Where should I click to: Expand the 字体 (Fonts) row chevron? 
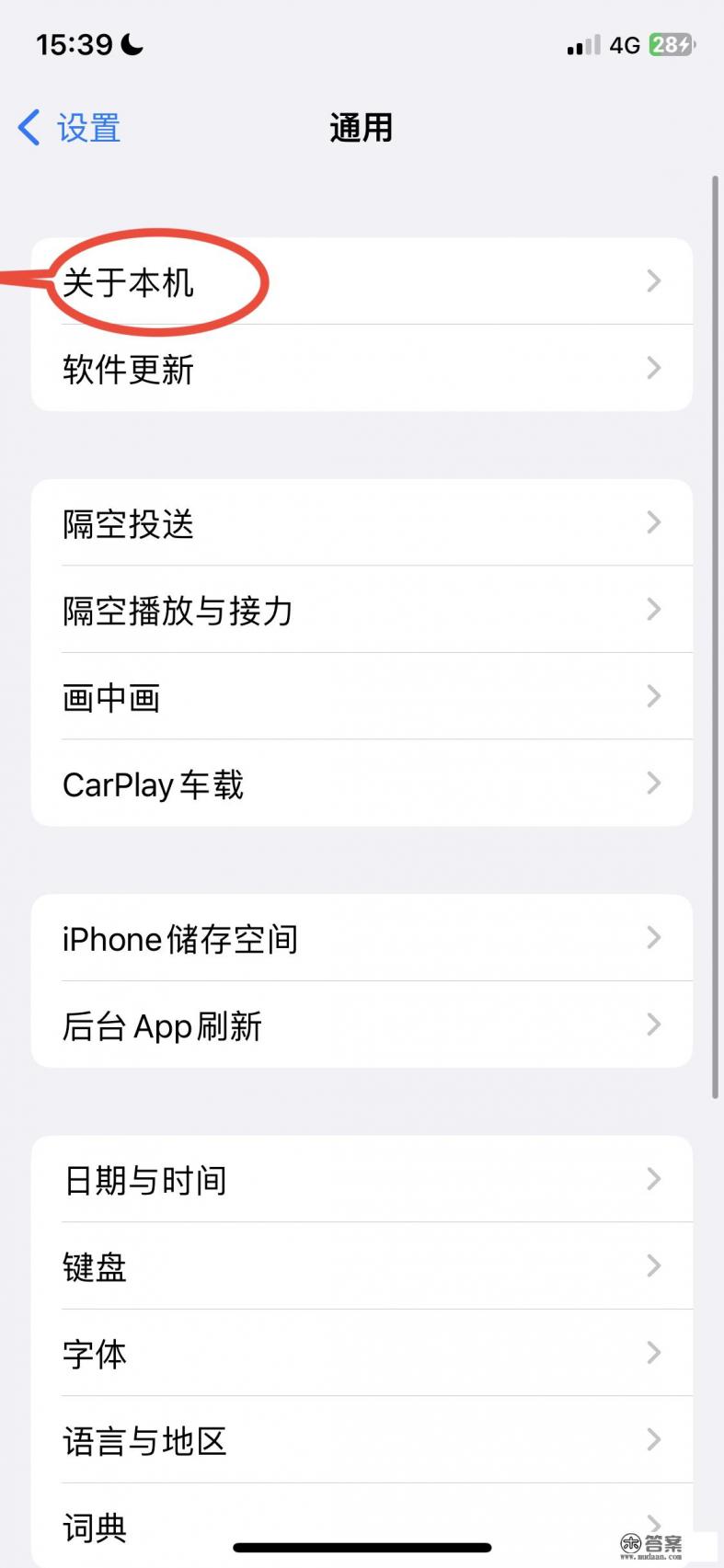click(x=653, y=1352)
